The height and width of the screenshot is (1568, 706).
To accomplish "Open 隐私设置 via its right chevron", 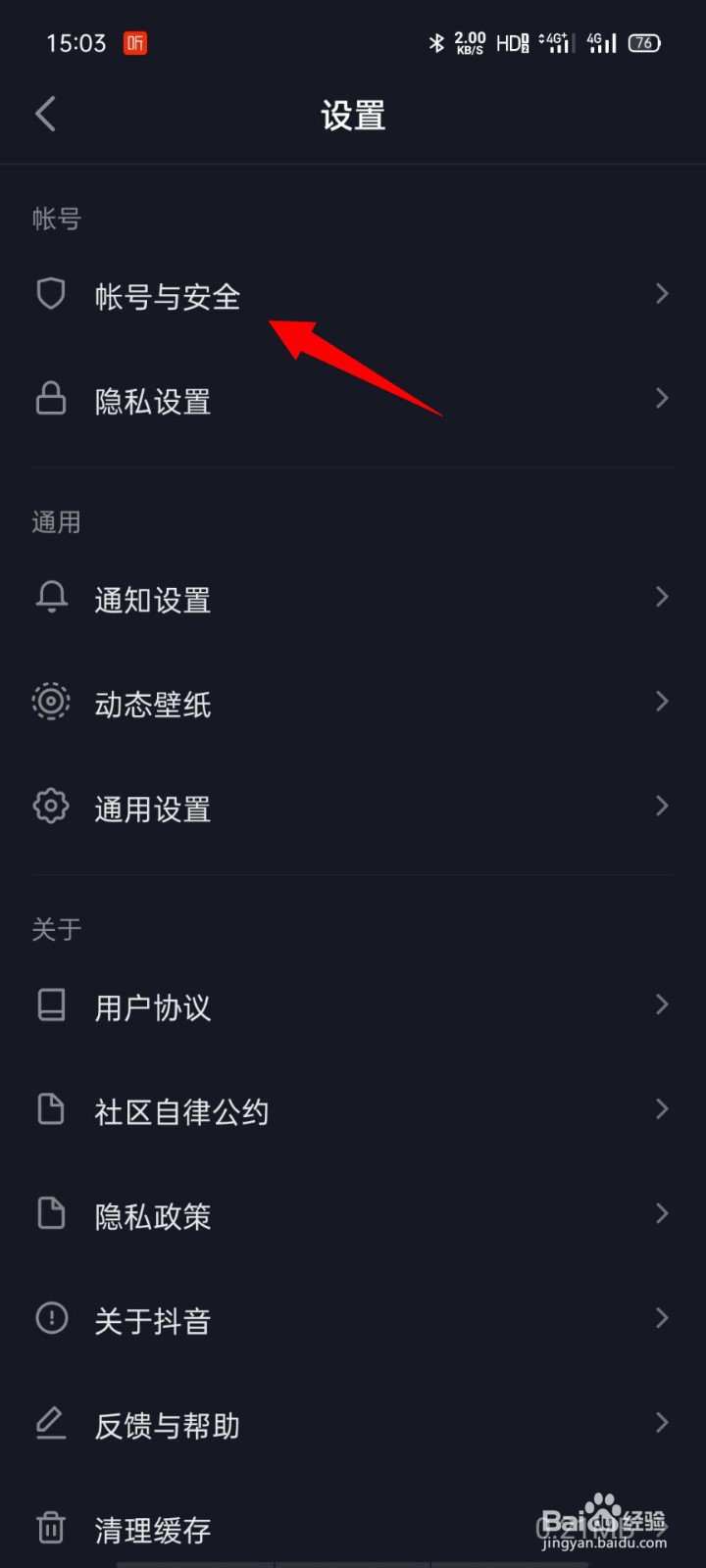I will (662, 400).
